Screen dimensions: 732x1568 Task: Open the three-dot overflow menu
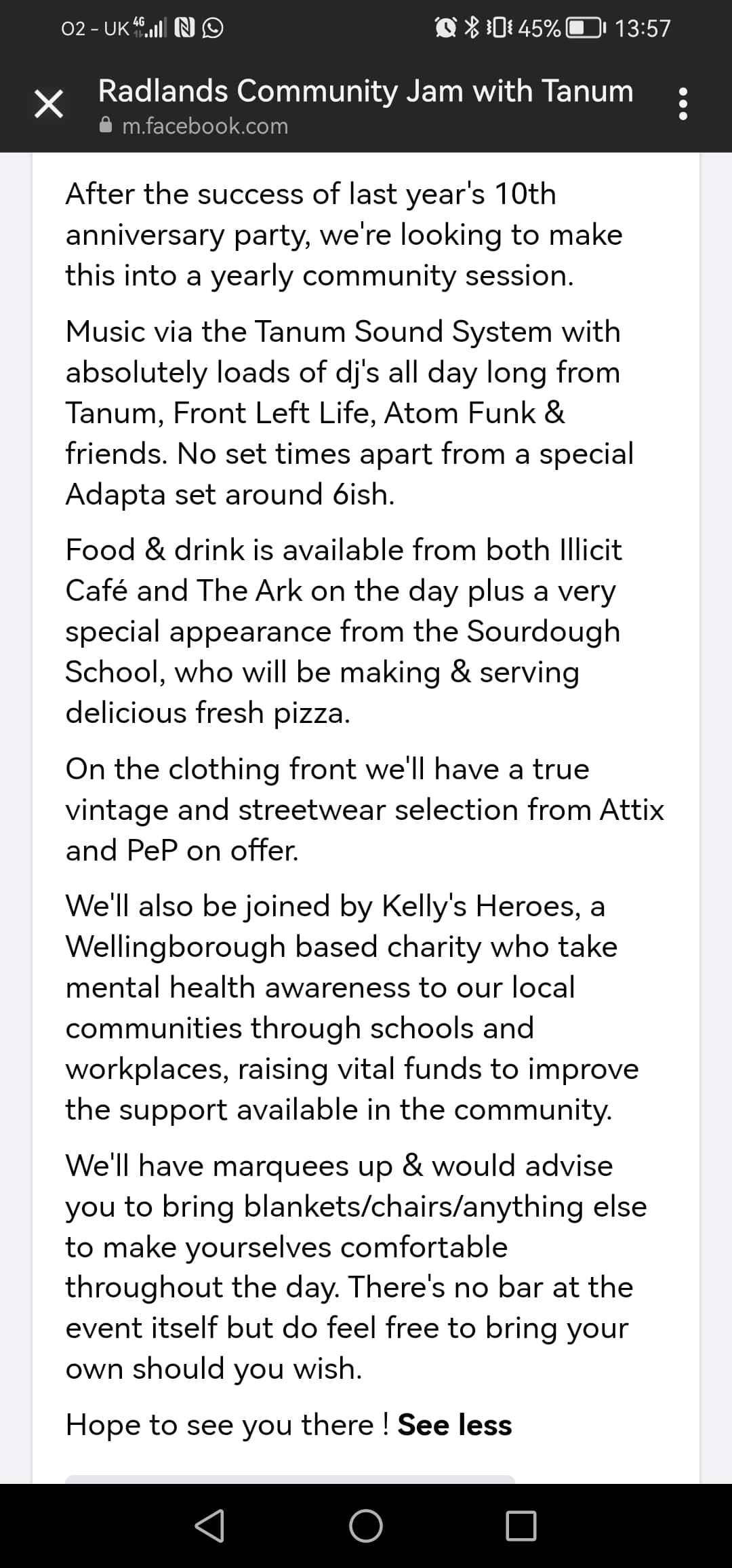(x=683, y=104)
